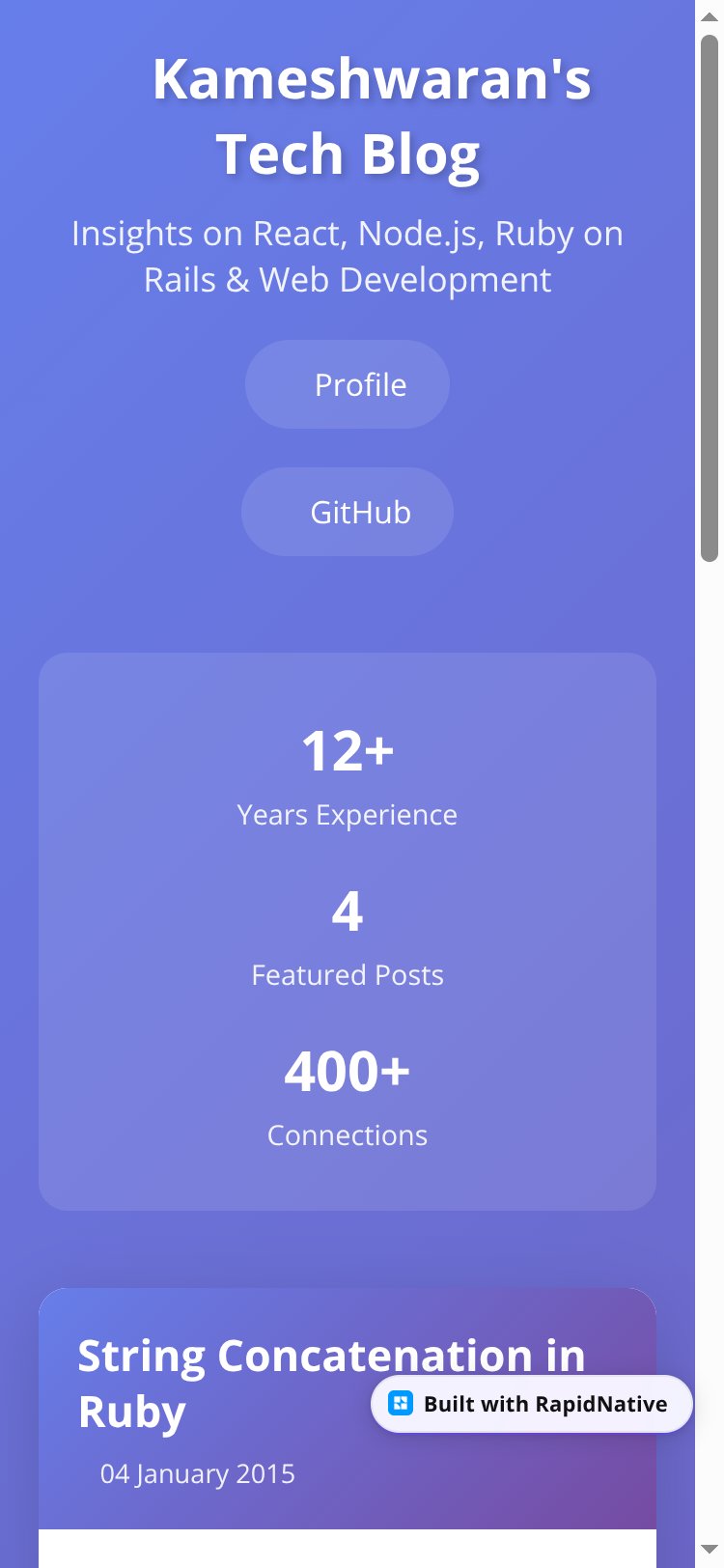Open the GitHub link button
724x1568 pixels.
click(x=348, y=512)
